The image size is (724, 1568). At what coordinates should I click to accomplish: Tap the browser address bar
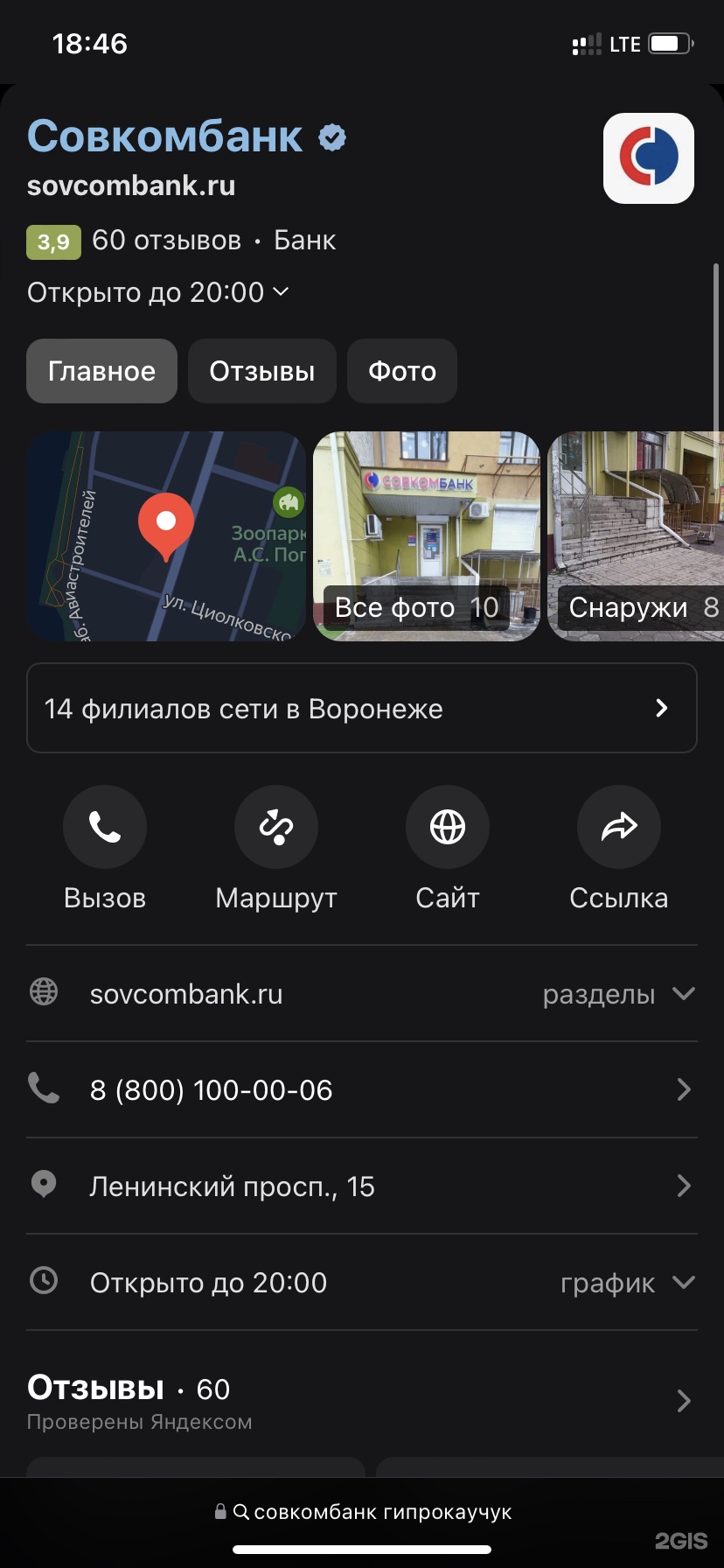362,1512
